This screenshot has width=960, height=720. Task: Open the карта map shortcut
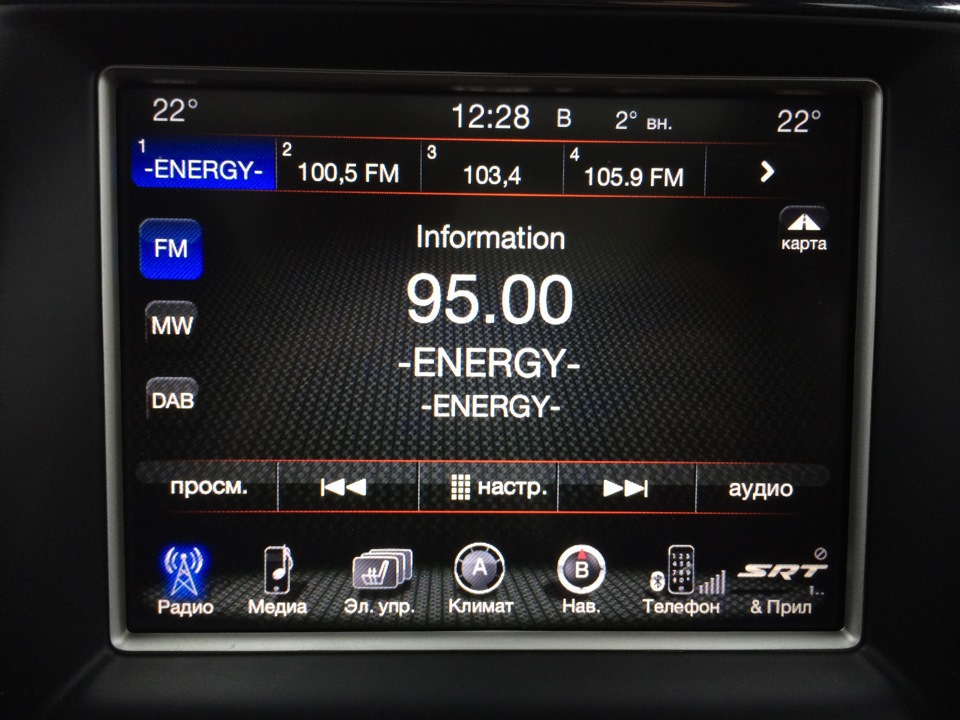click(x=803, y=230)
